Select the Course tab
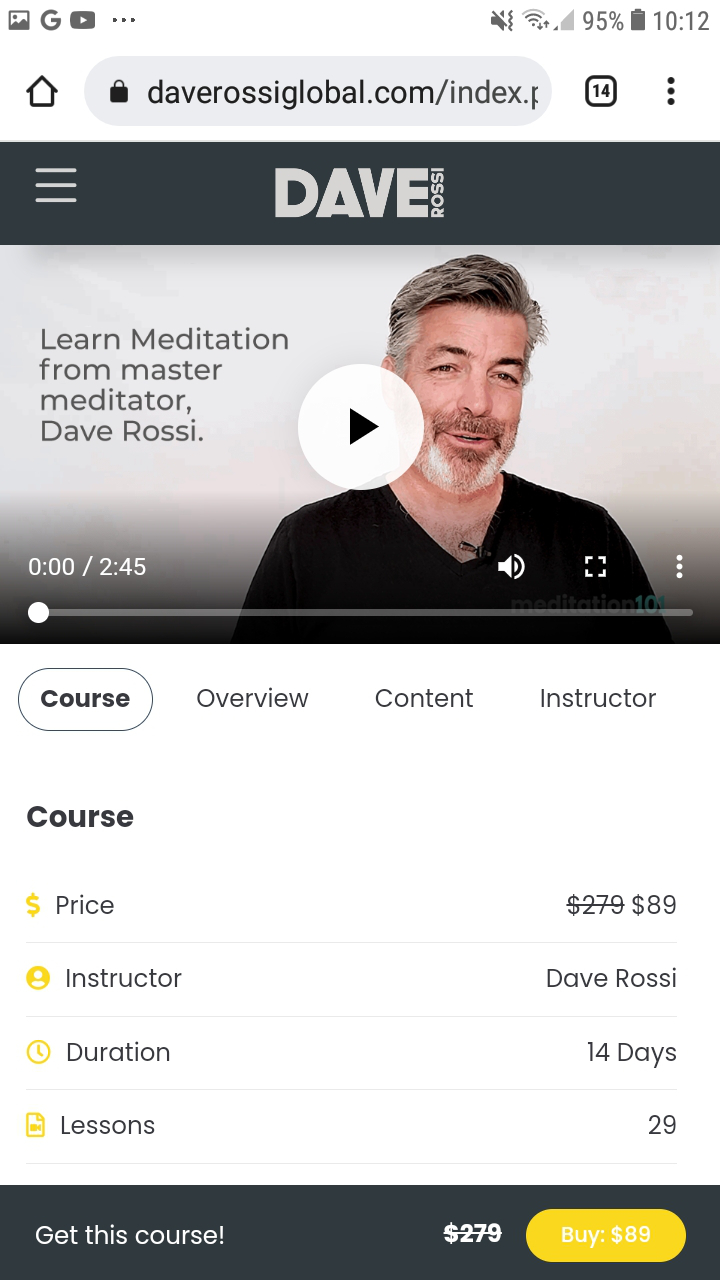 click(85, 699)
